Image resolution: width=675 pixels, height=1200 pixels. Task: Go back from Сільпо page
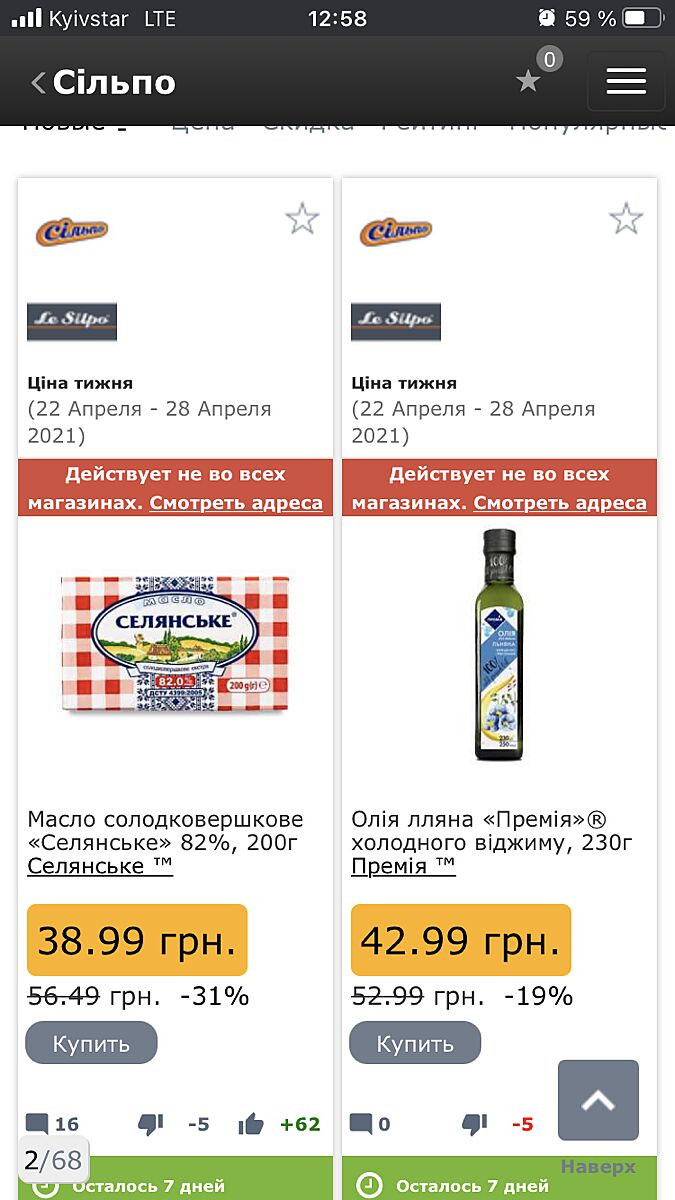(x=38, y=82)
